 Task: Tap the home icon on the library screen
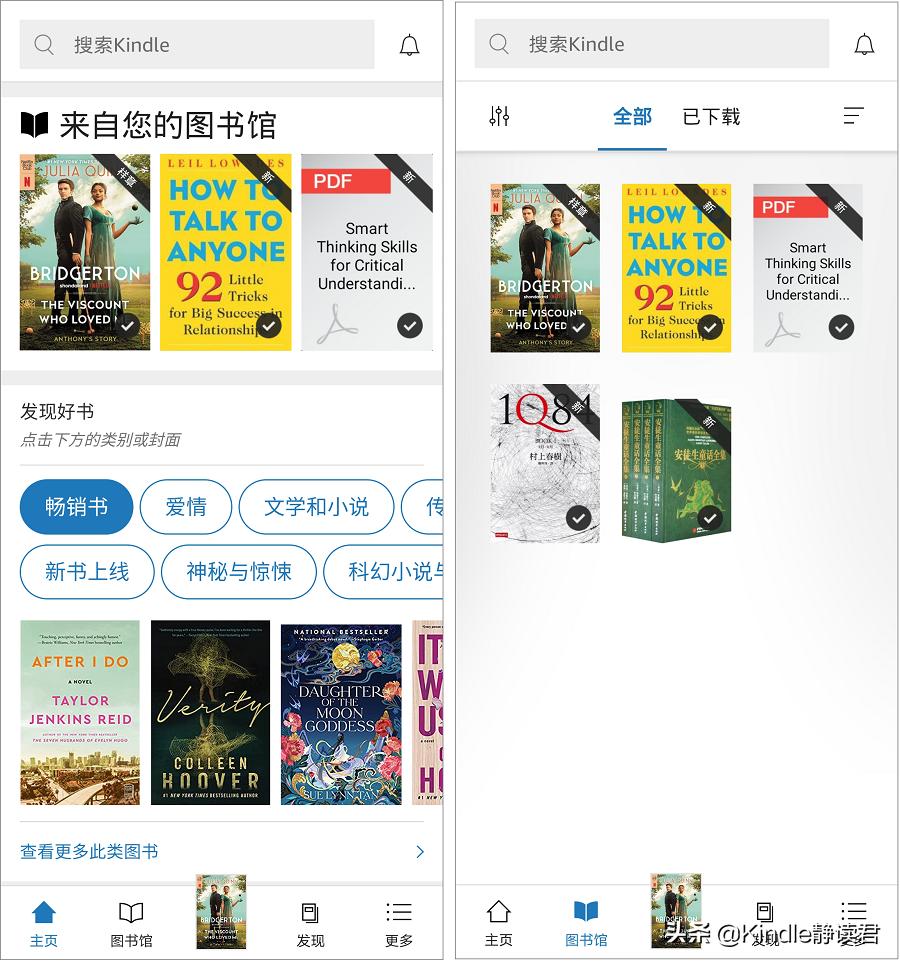(x=498, y=913)
